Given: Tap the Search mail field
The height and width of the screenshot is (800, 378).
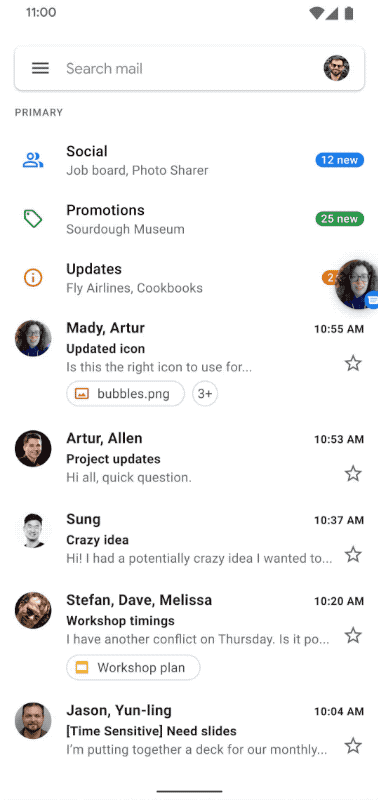Looking at the screenshot, I should 189,68.
